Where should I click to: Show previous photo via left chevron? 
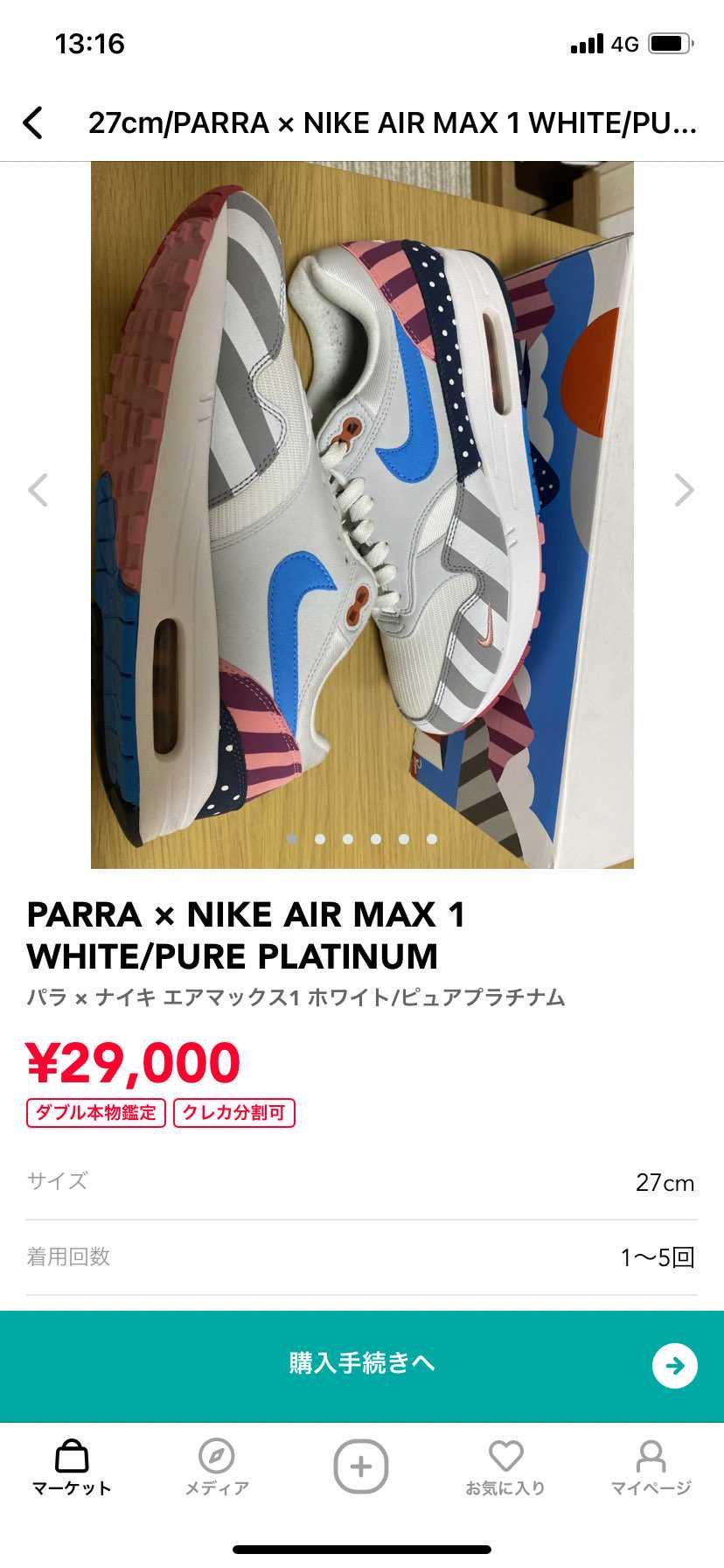(x=39, y=490)
